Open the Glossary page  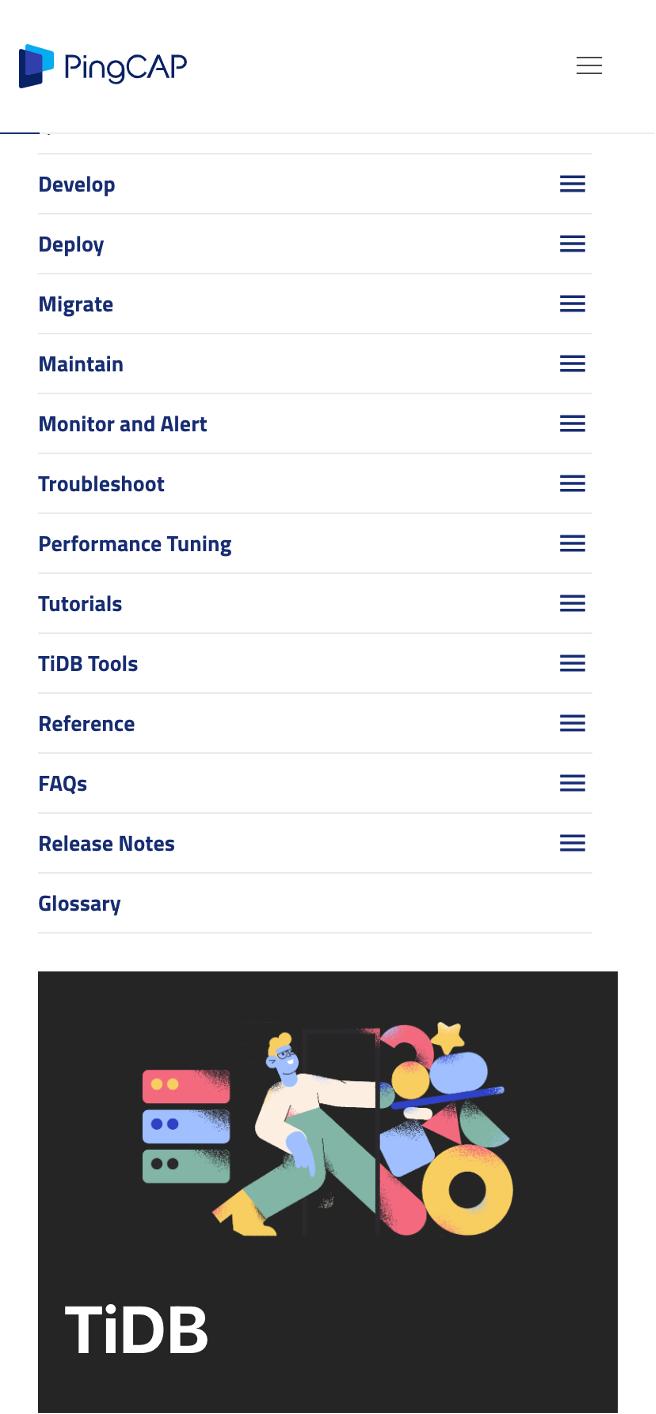[x=79, y=903]
